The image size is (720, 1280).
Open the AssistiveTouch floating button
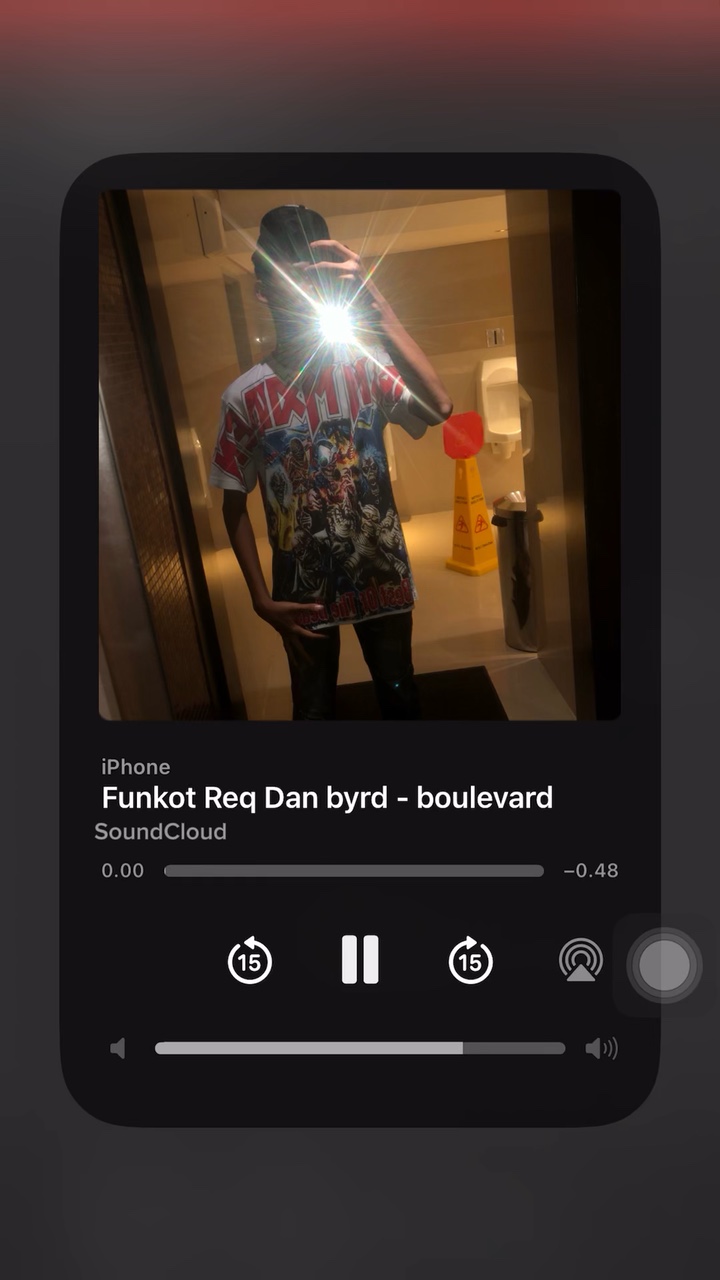point(664,965)
